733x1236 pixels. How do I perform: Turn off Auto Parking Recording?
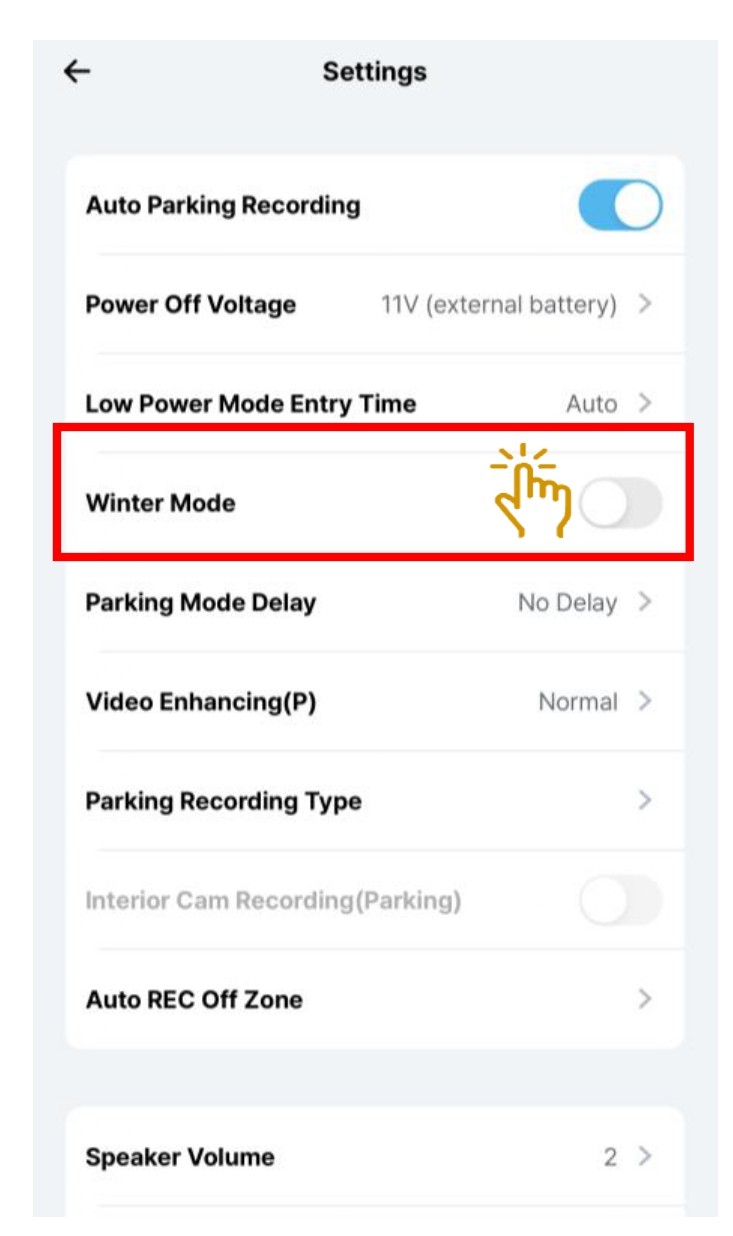click(x=620, y=206)
